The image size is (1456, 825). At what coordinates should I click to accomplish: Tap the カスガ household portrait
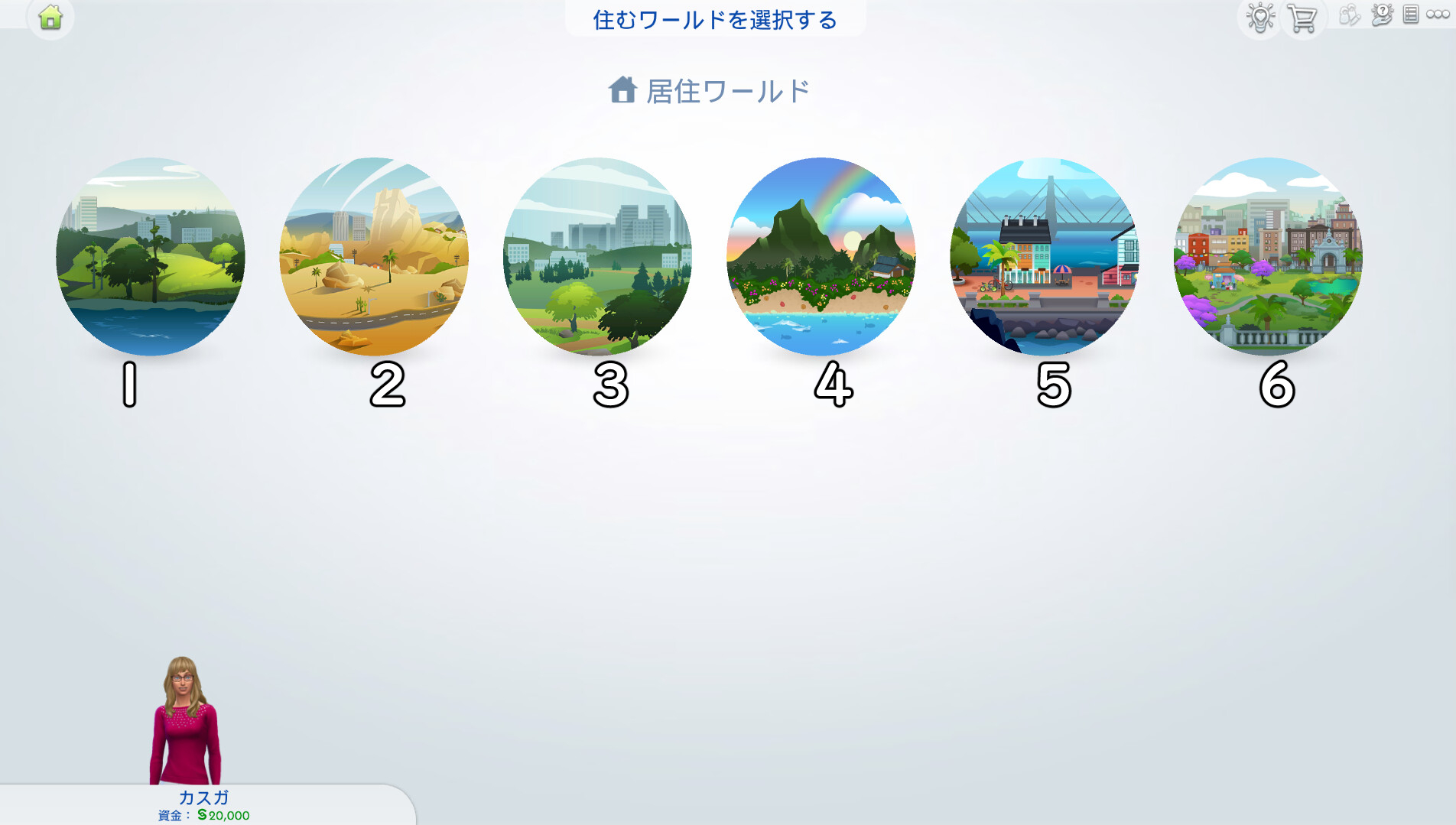point(185,723)
